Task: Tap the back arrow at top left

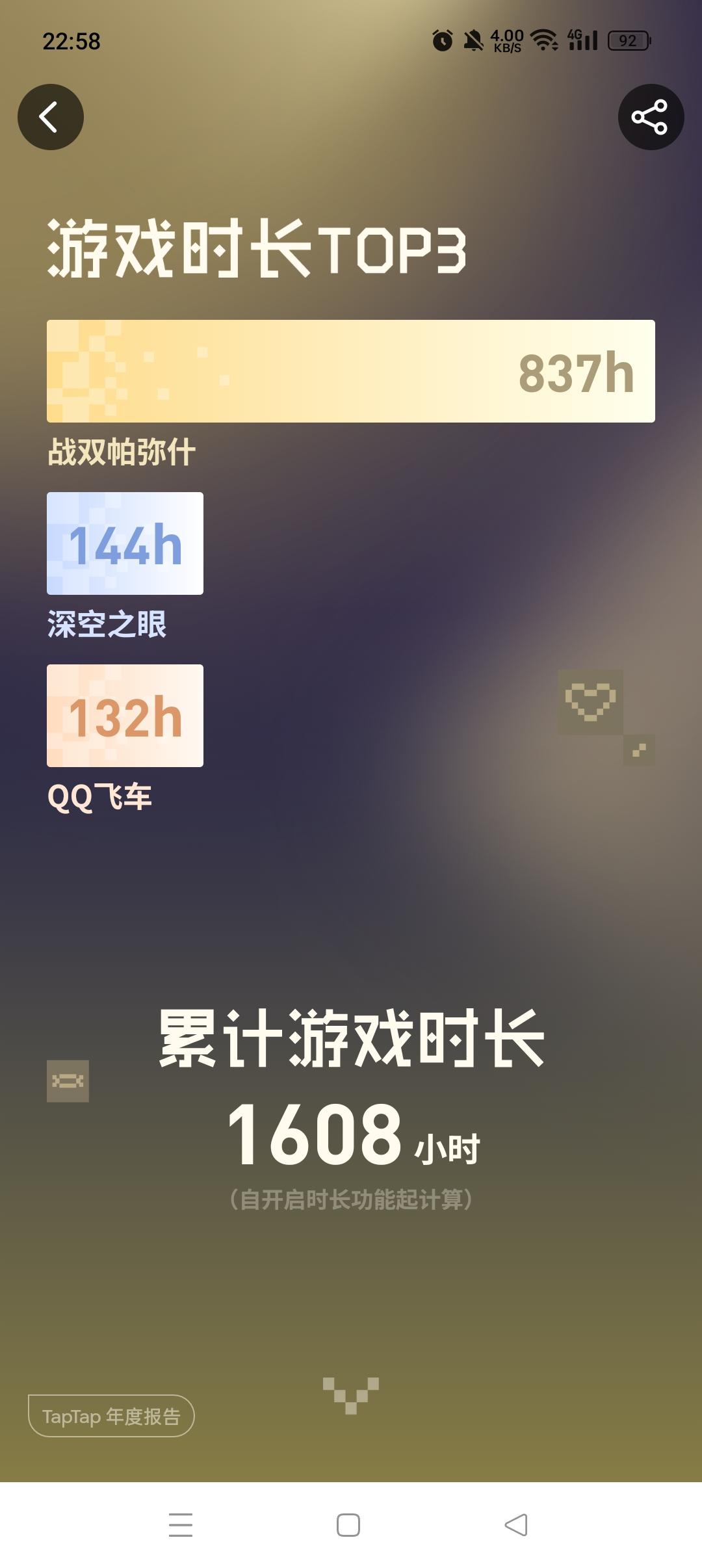Action: pos(50,117)
